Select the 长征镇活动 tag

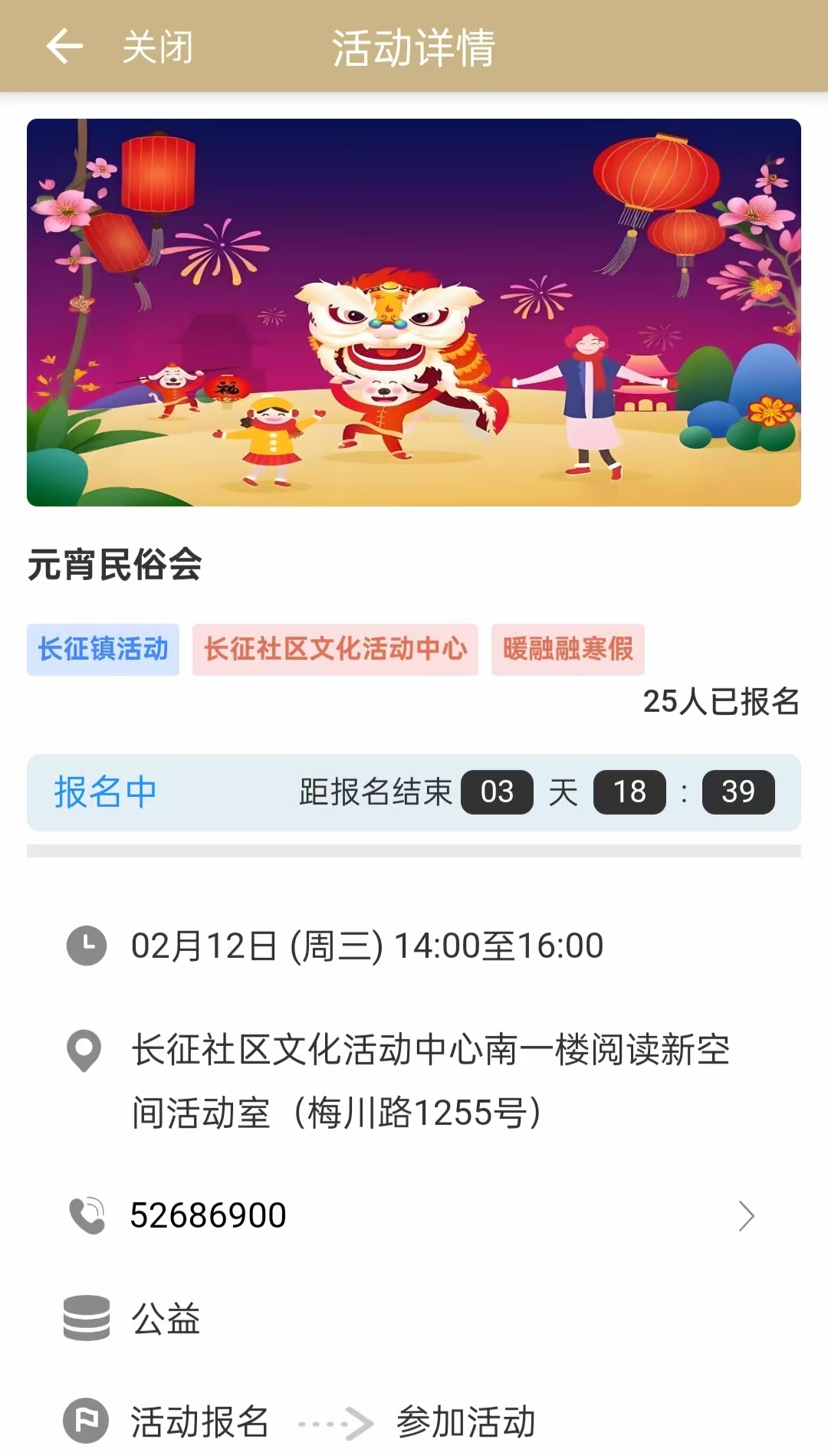pos(103,649)
